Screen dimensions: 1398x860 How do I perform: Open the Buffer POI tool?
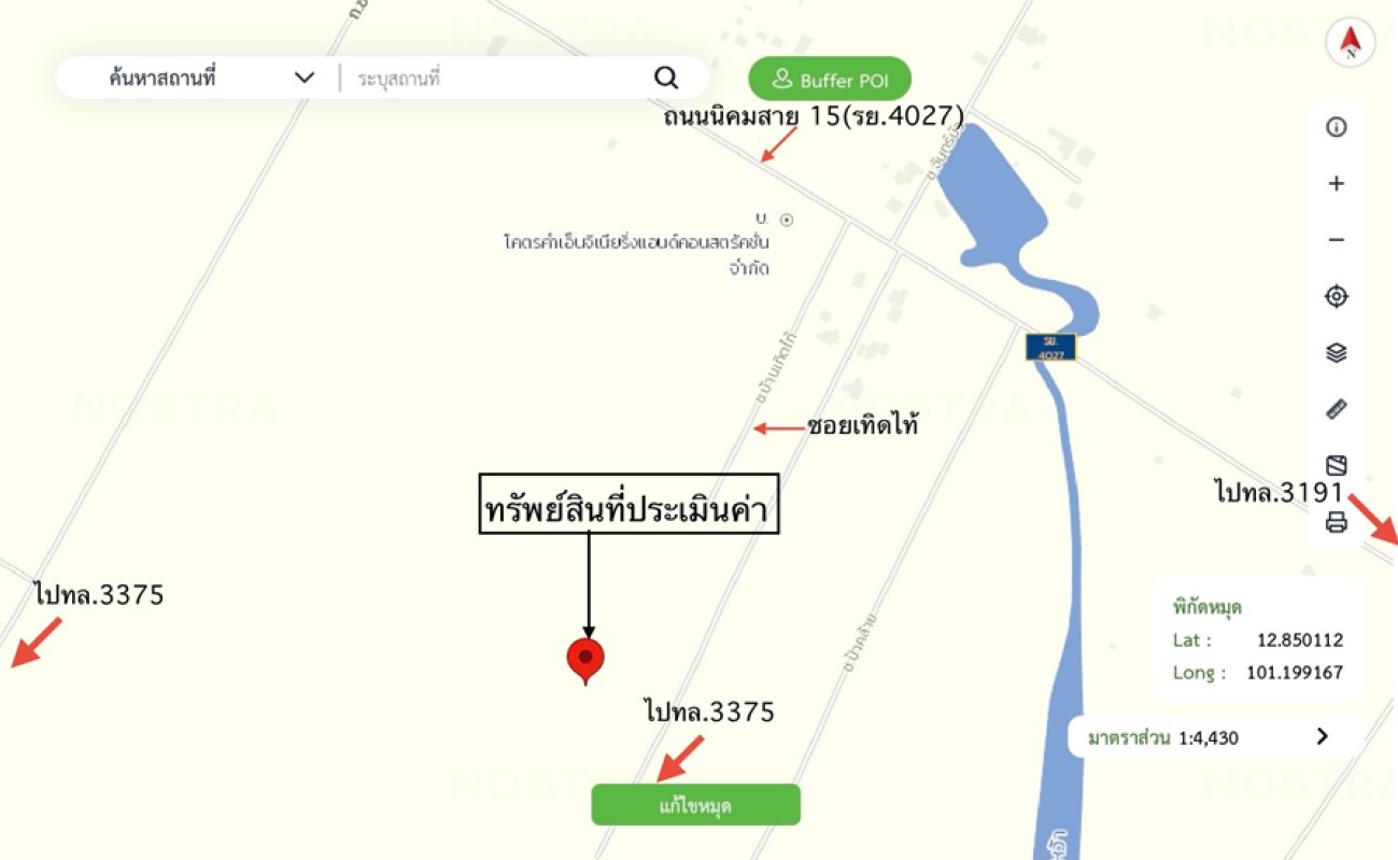click(830, 80)
